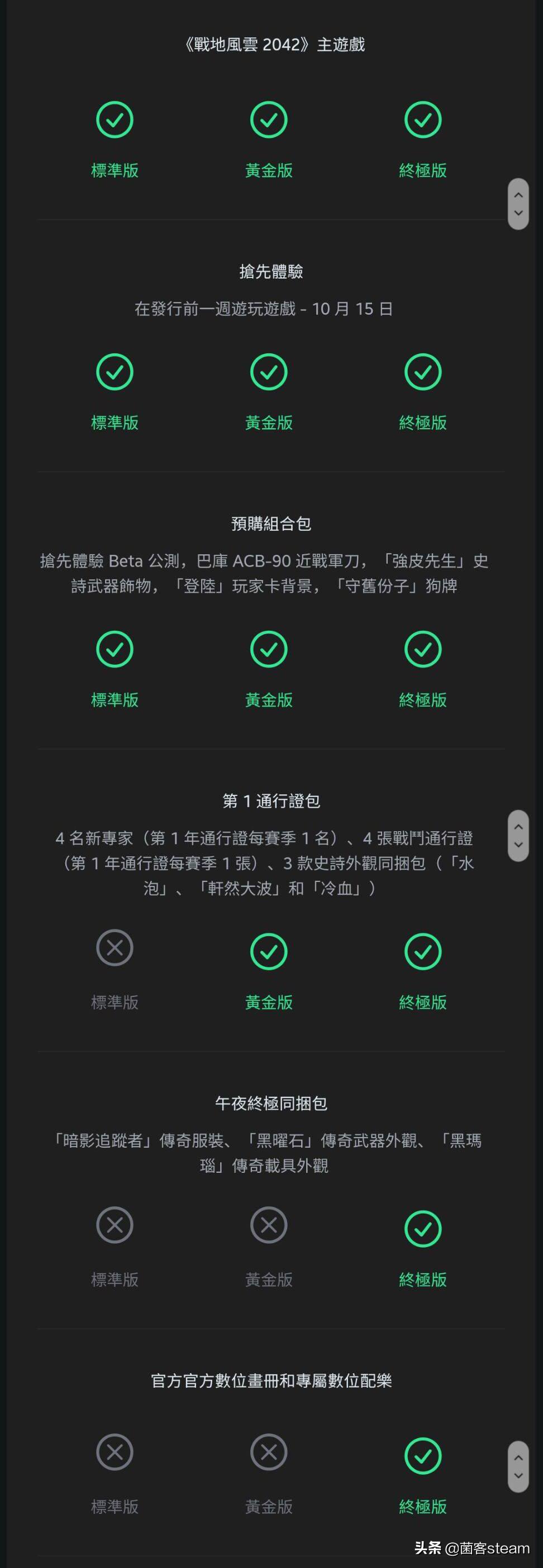Image resolution: width=543 pixels, height=1568 pixels.
Task: Select the 預購組合包 section heading
Action: point(271,522)
